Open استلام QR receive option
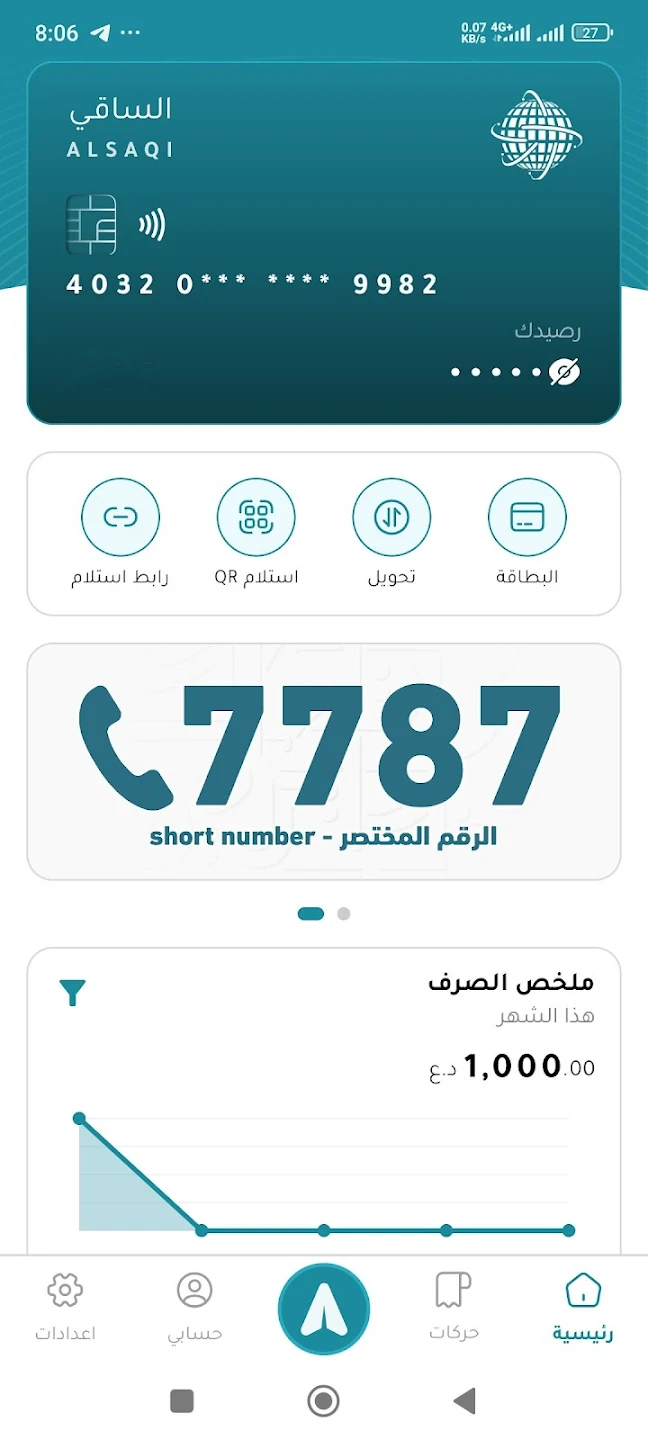This screenshot has height=1440, width=648. (256, 518)
